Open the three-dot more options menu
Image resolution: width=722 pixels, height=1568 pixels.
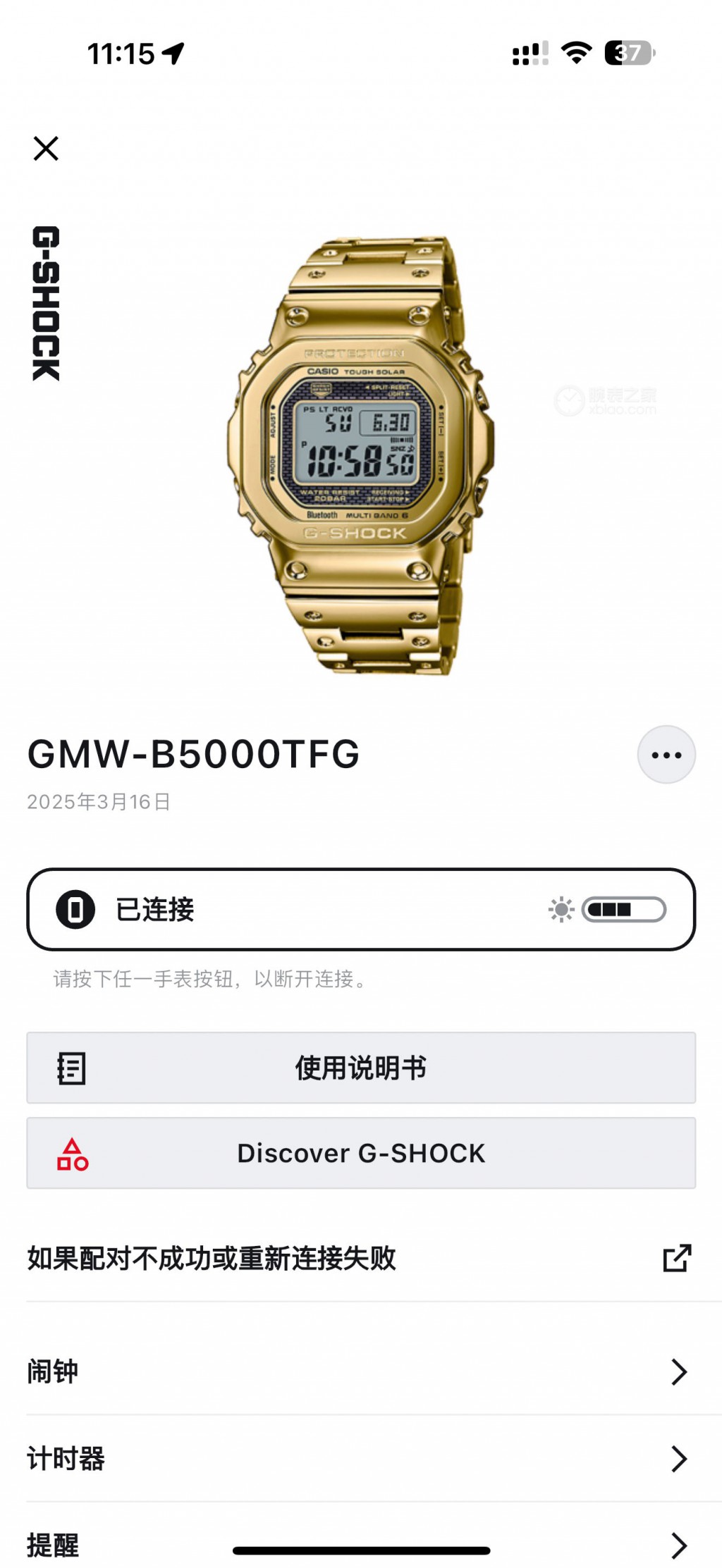(x=666, y=755)
